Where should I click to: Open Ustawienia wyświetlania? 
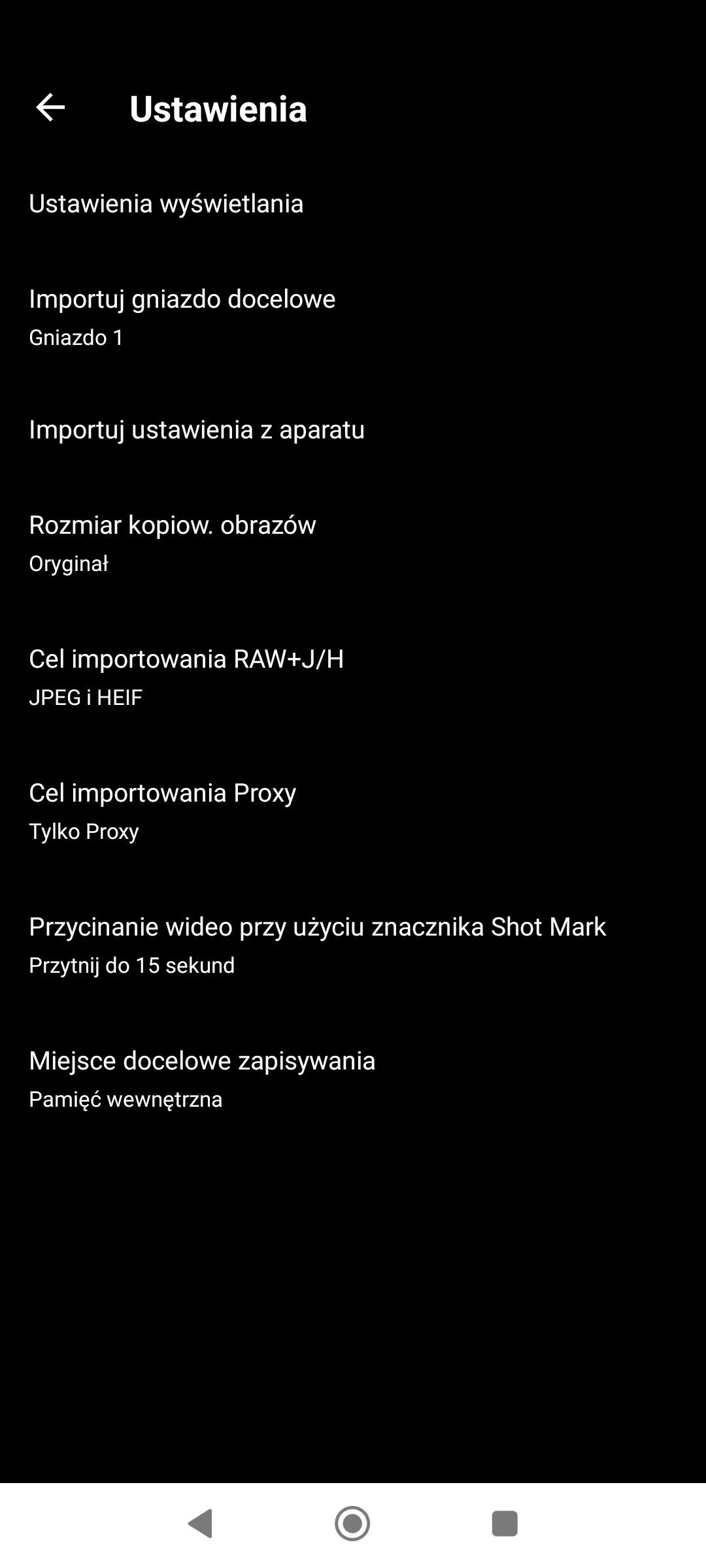[353, 204]
